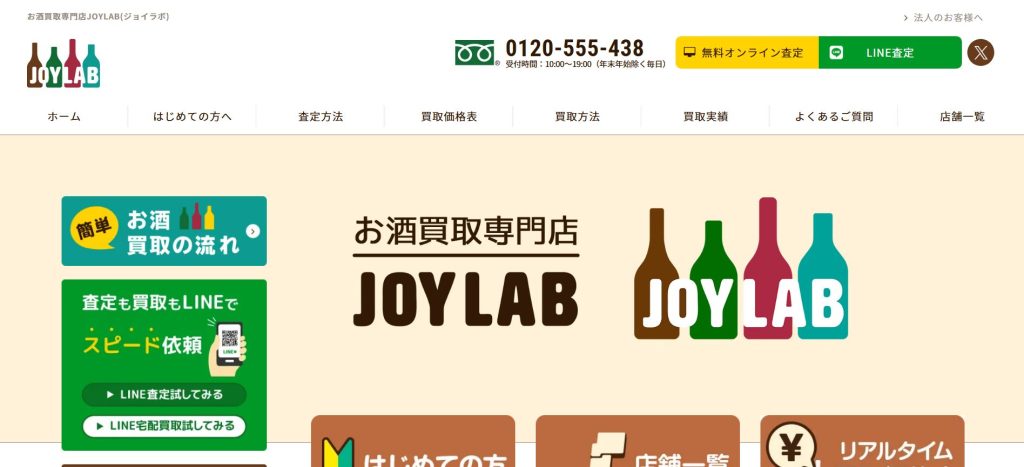This screenshot has height=467, width=1024.
Task: Open the はじめての方へ menu item
Action: 192,117
